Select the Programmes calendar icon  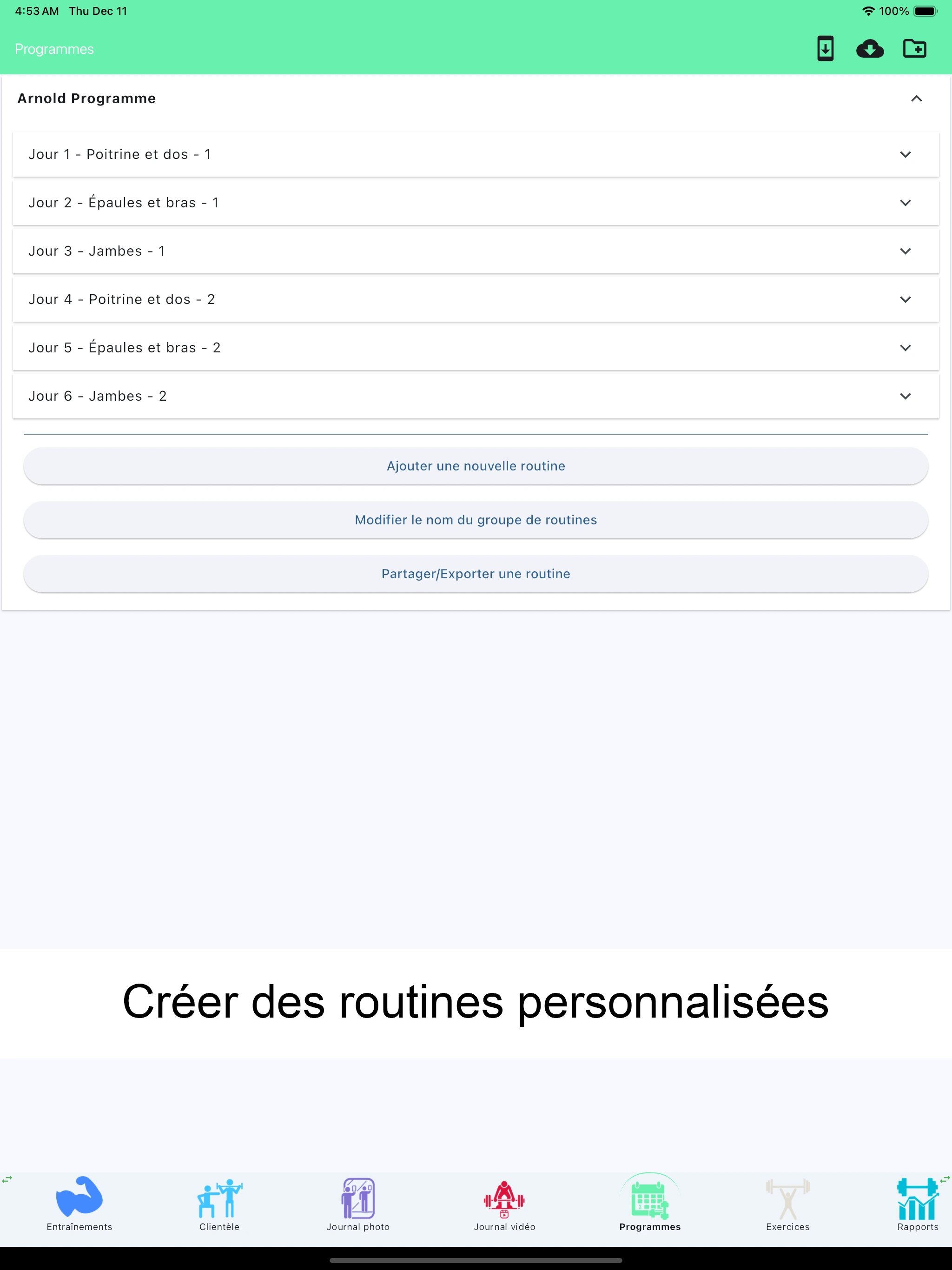click(649, 1200)
